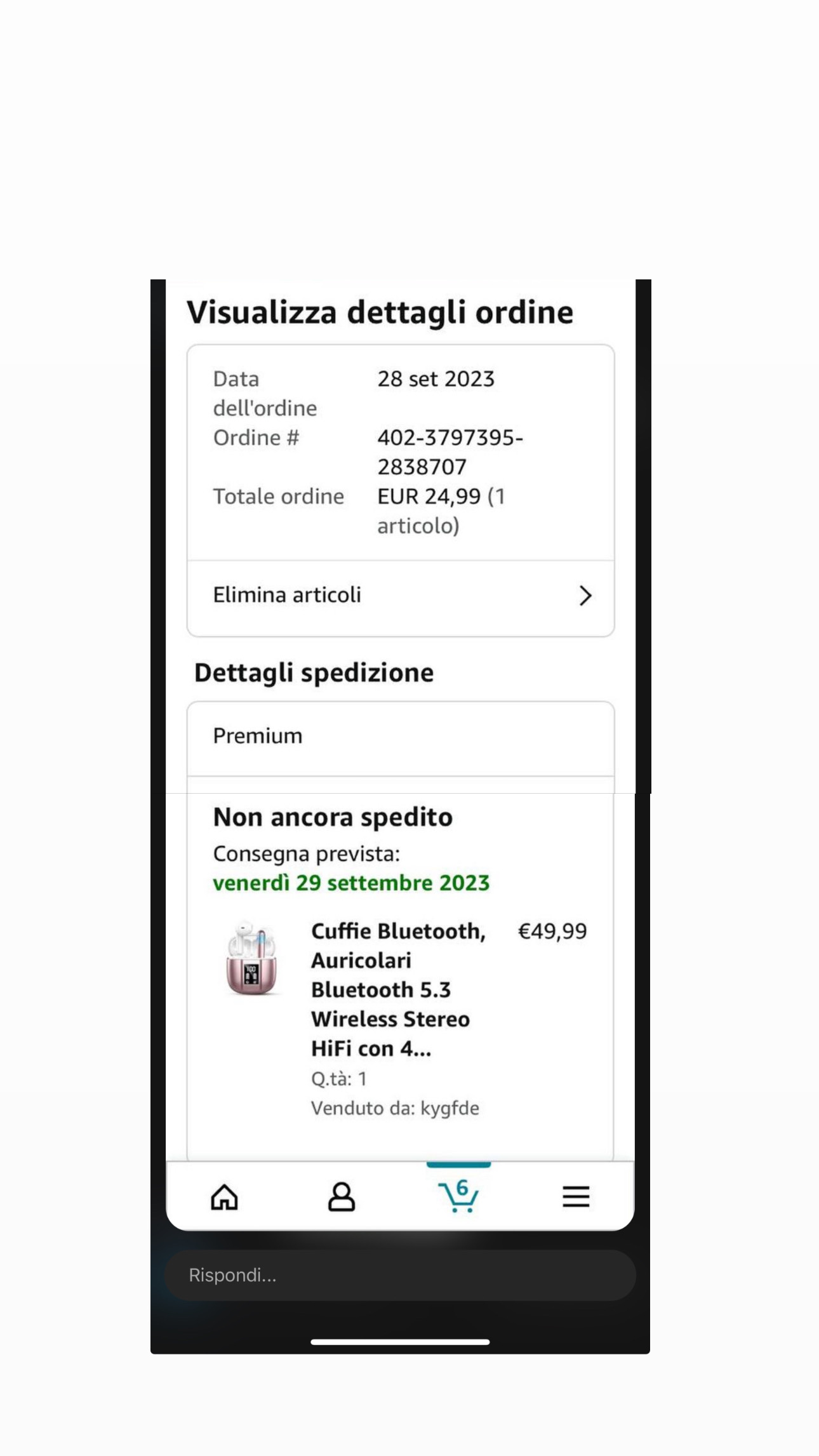Open Elimina articoli row
The image size is (819, 1456).
tap(401, 596)
